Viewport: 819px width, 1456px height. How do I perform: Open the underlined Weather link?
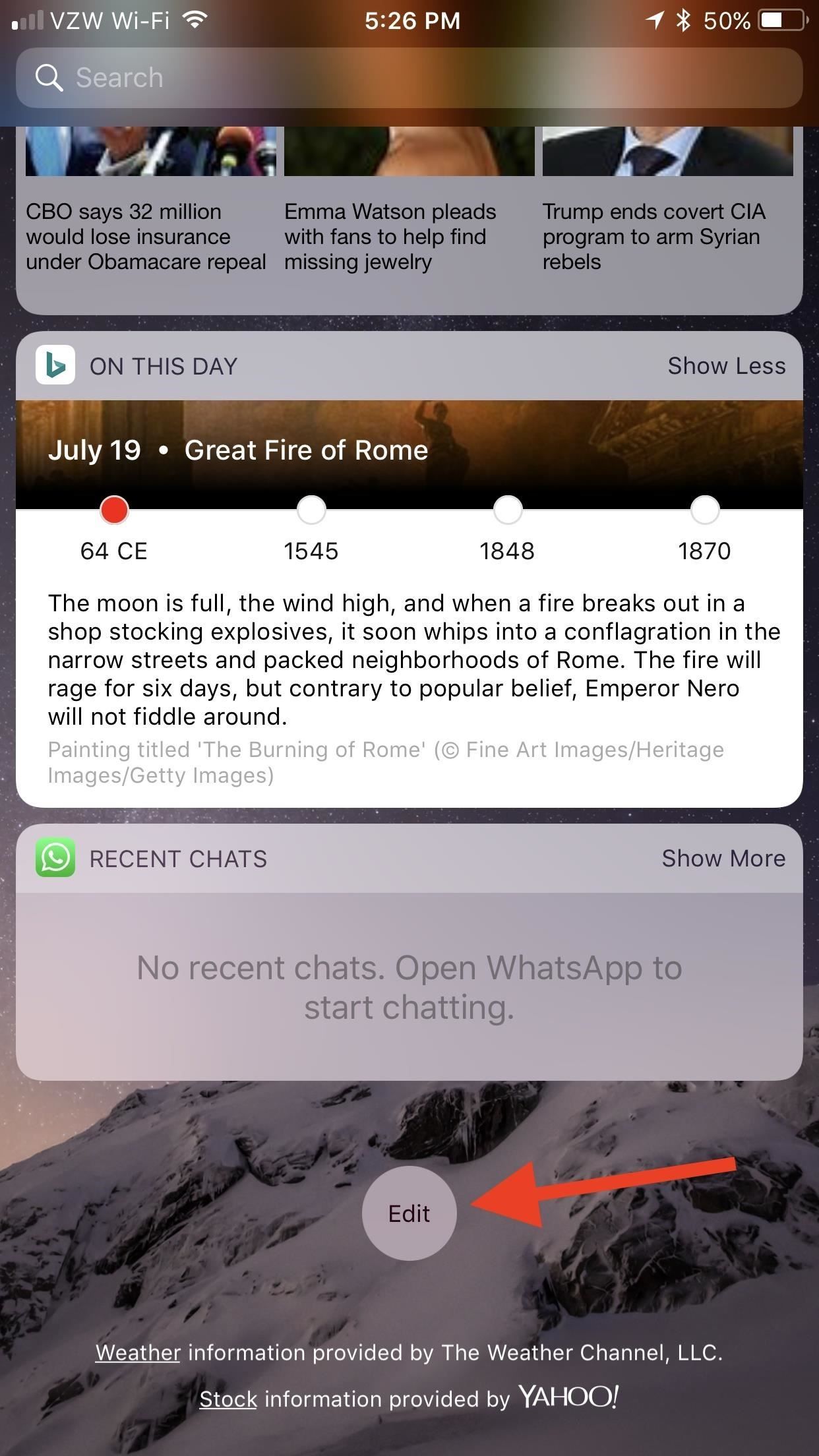(x=138, y=1352)
